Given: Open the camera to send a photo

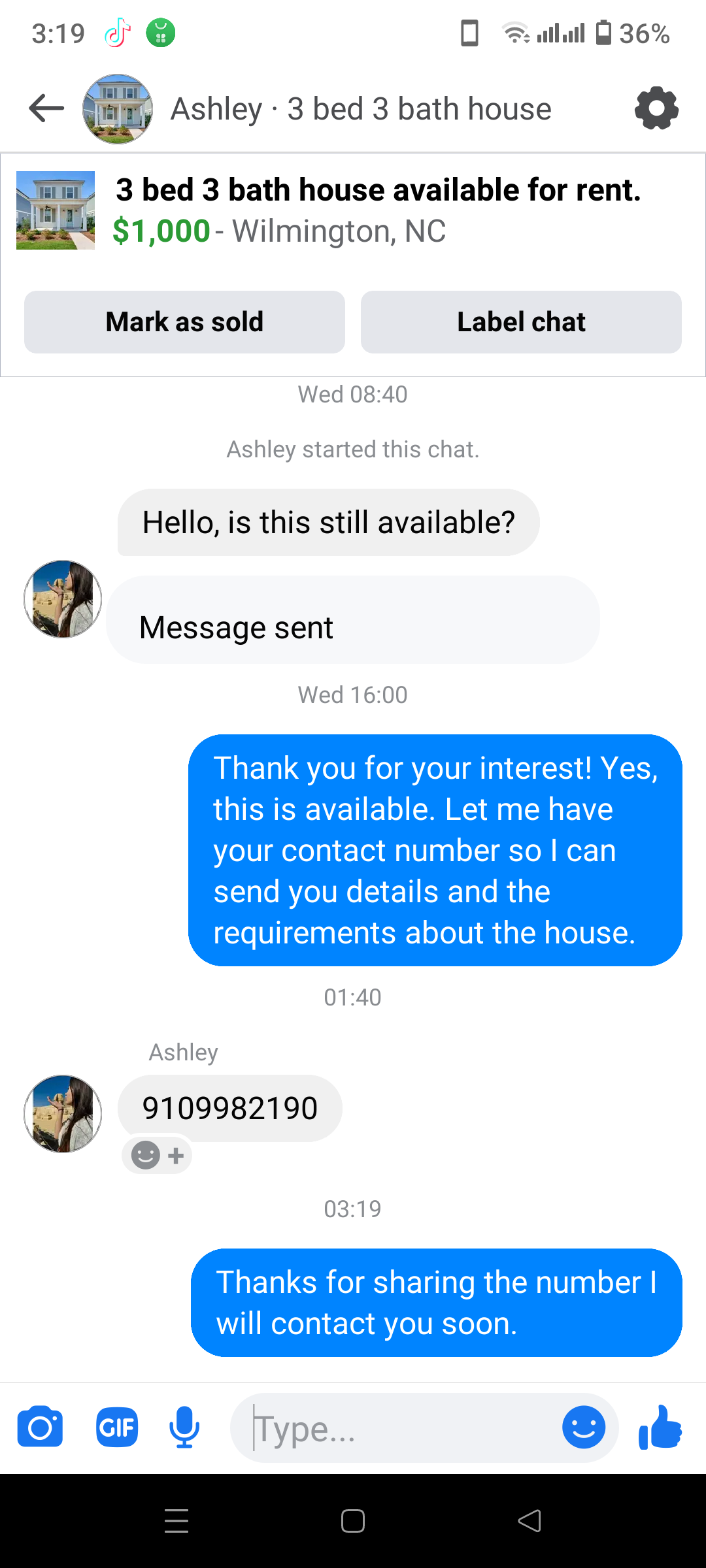Looking at the screenshot, I should click(x=40, y=1428).
